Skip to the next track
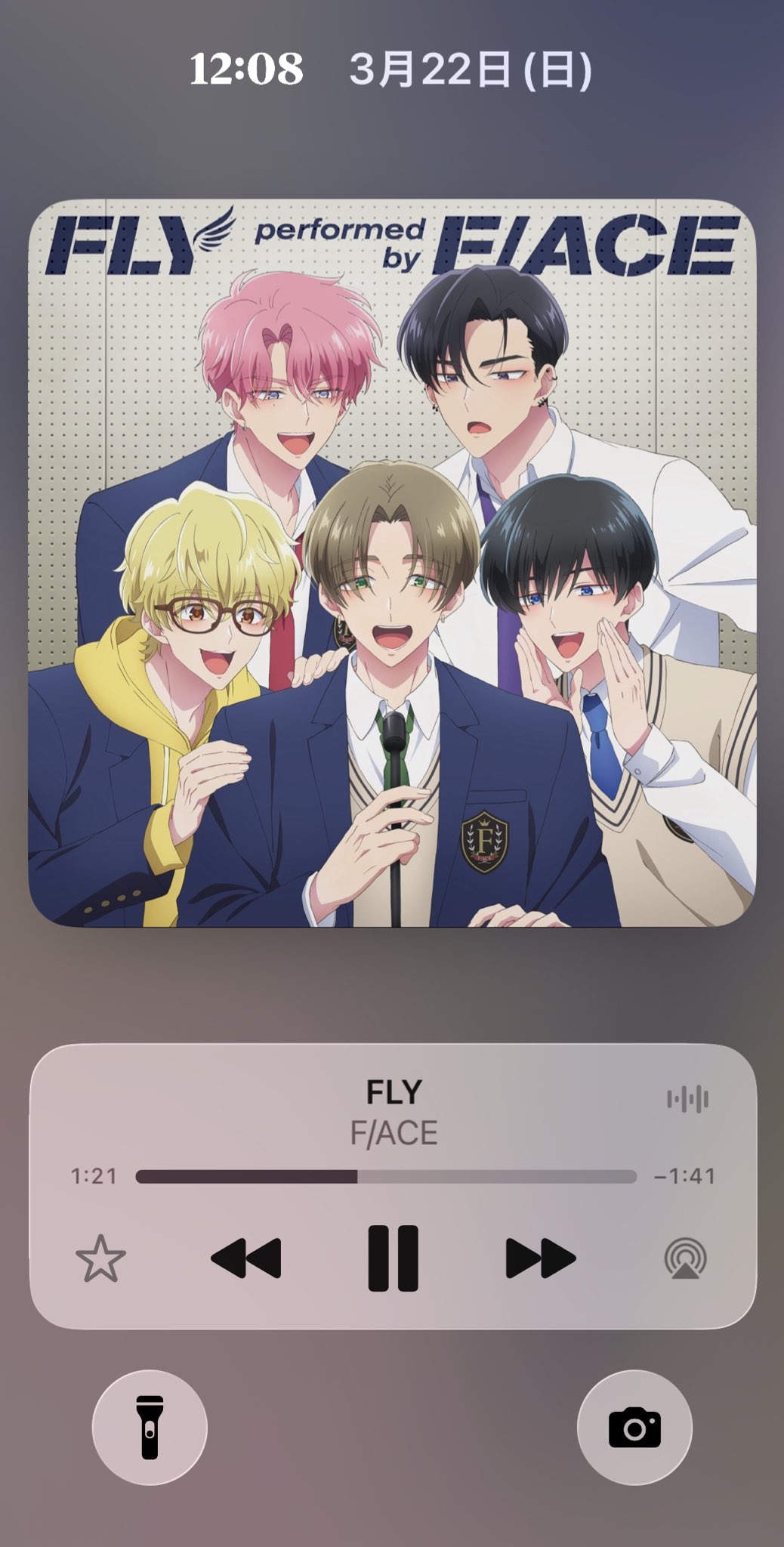784x1547 pixels. coord(540,1258)
